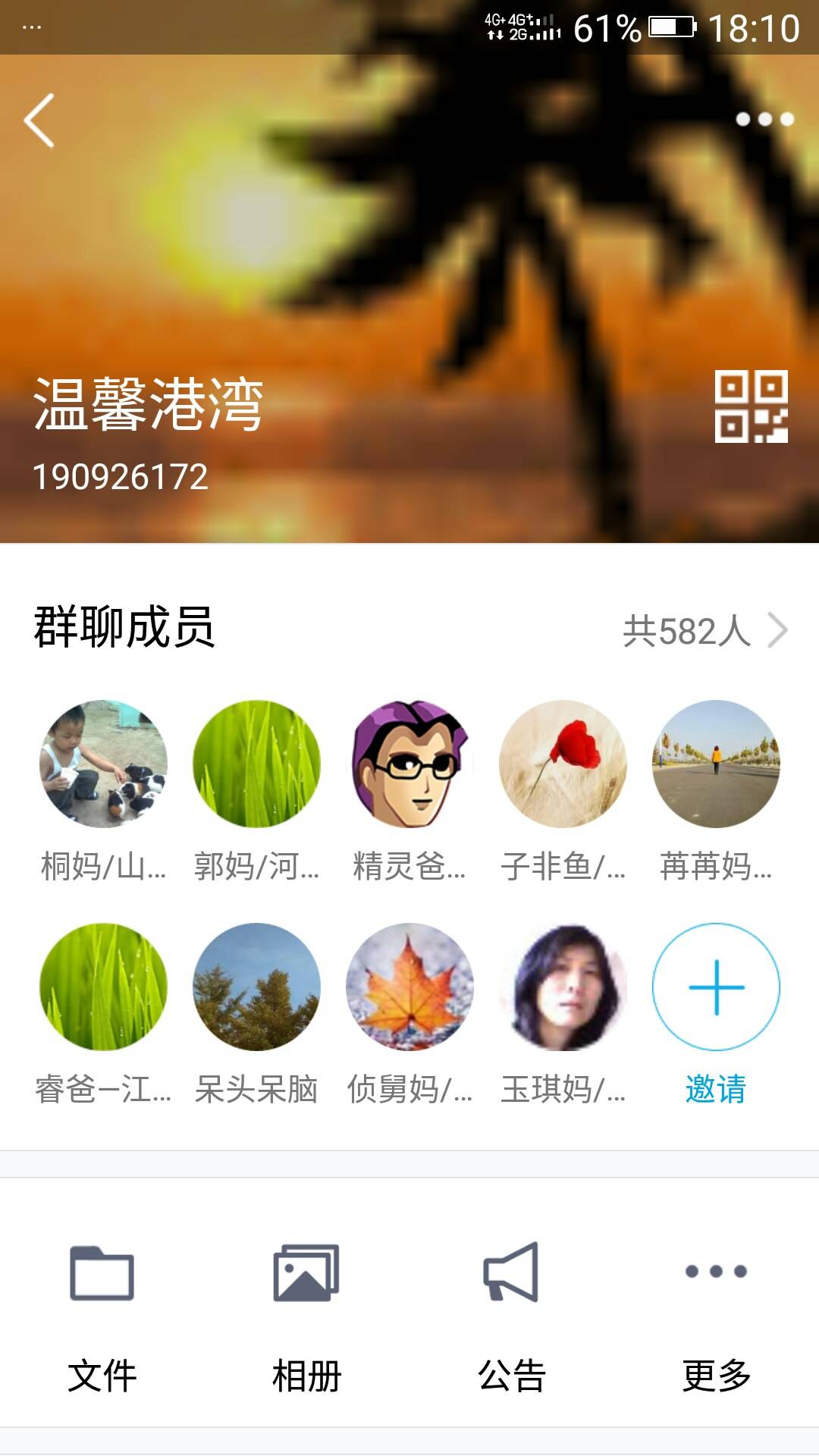Open group 文件 files
Viewport: 819px width, 1456px height.
click(102, 1316)
